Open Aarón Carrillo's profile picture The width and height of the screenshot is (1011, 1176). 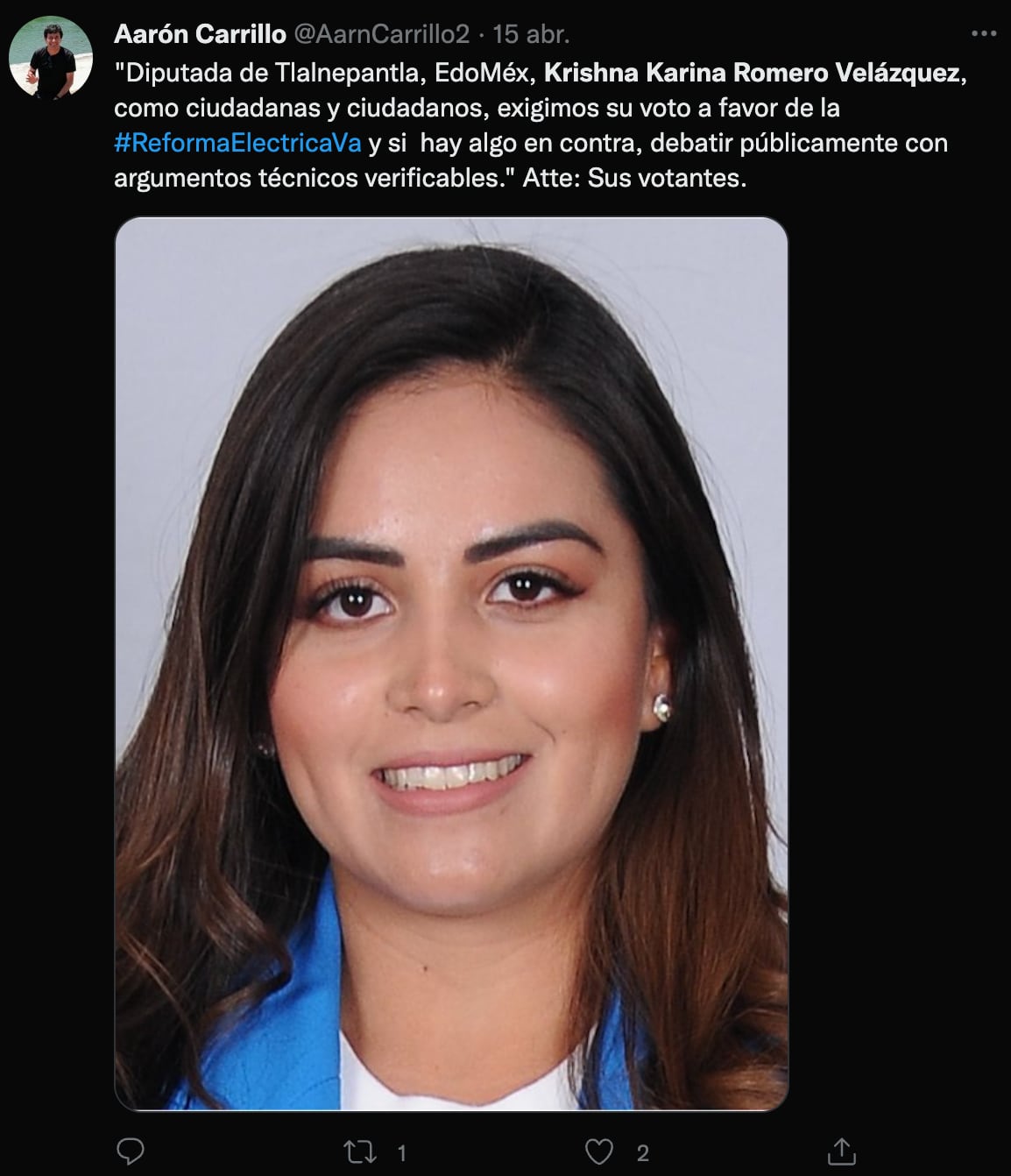(51, 58)
